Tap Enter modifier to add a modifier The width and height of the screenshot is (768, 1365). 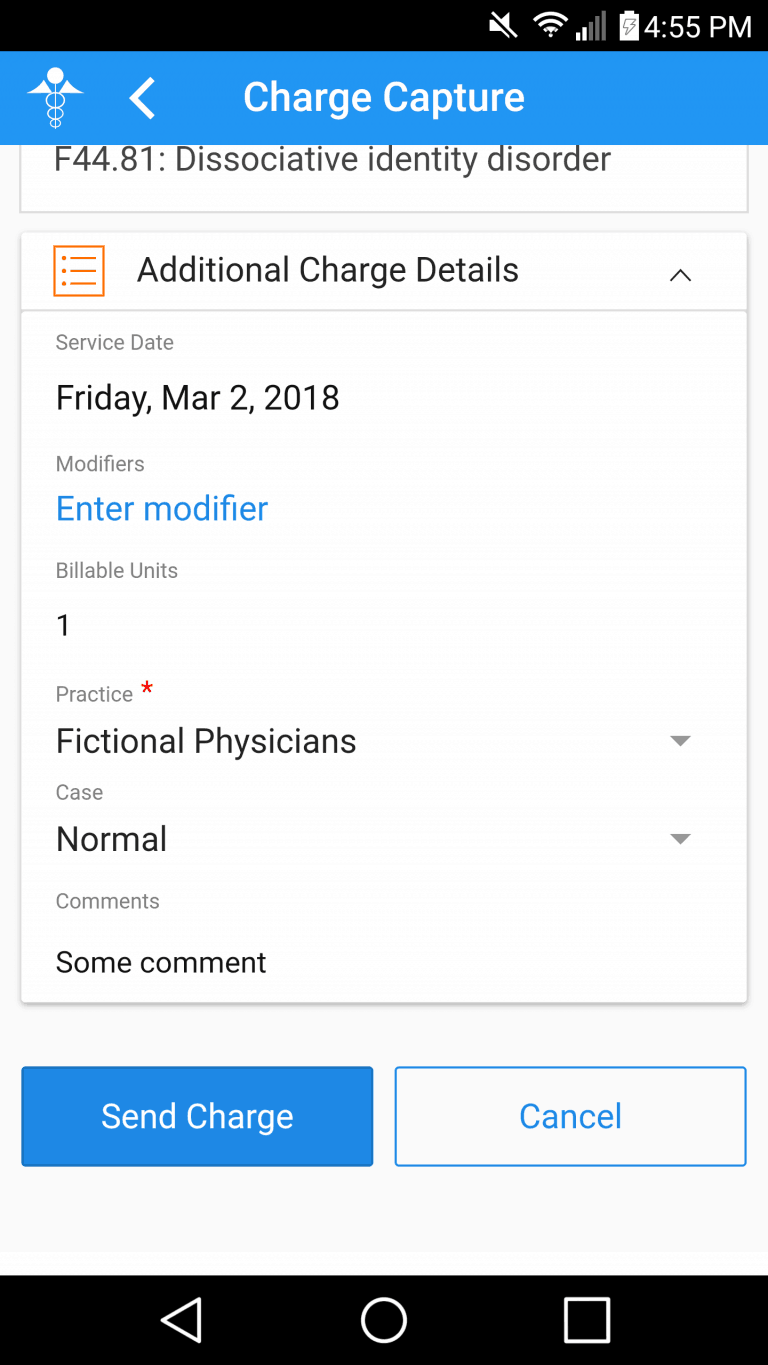click(x=162, y=509)
